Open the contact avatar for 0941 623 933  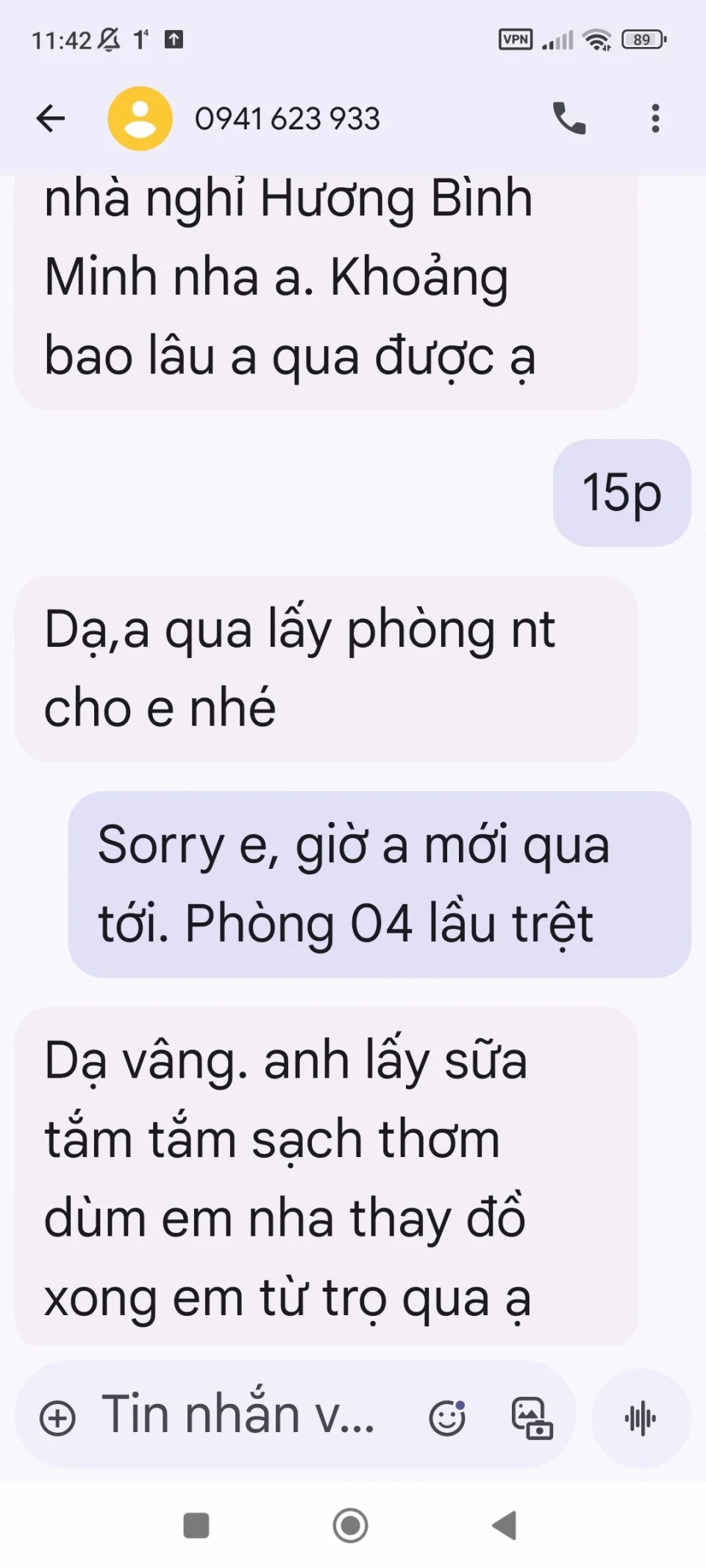(x=140, y=118)
